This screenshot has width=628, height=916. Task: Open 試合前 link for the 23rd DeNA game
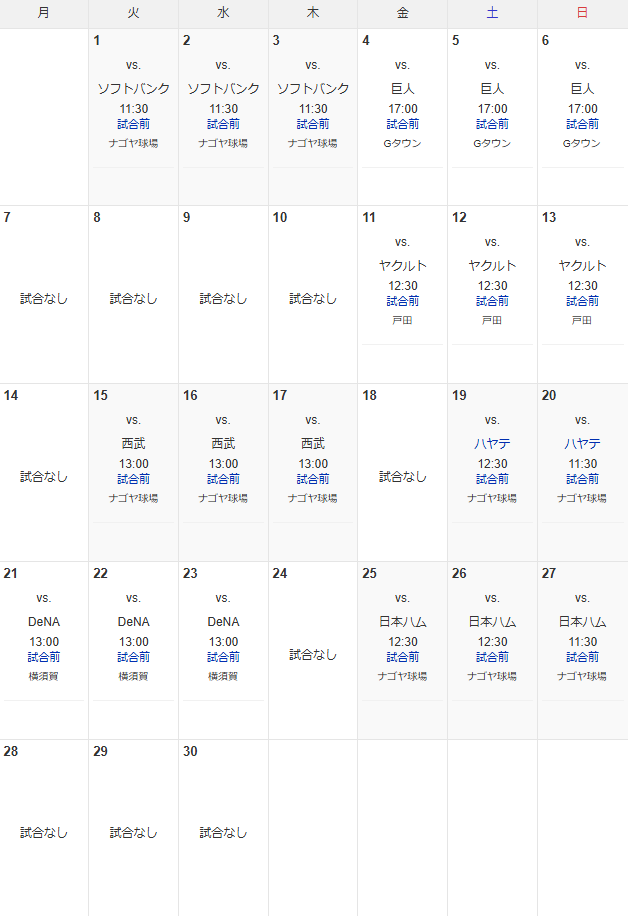(x=223, y=657)
